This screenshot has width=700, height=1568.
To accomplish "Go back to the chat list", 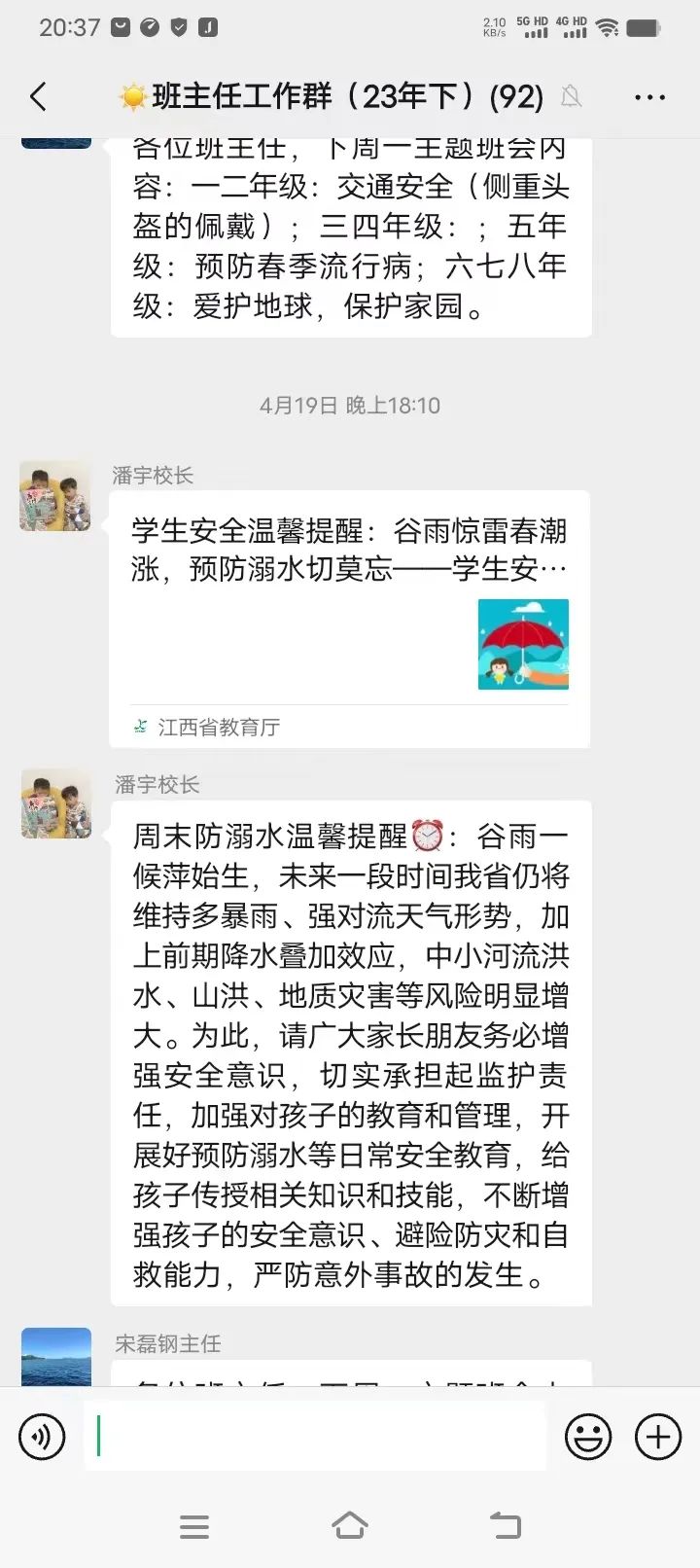I will tap(39, 96).
